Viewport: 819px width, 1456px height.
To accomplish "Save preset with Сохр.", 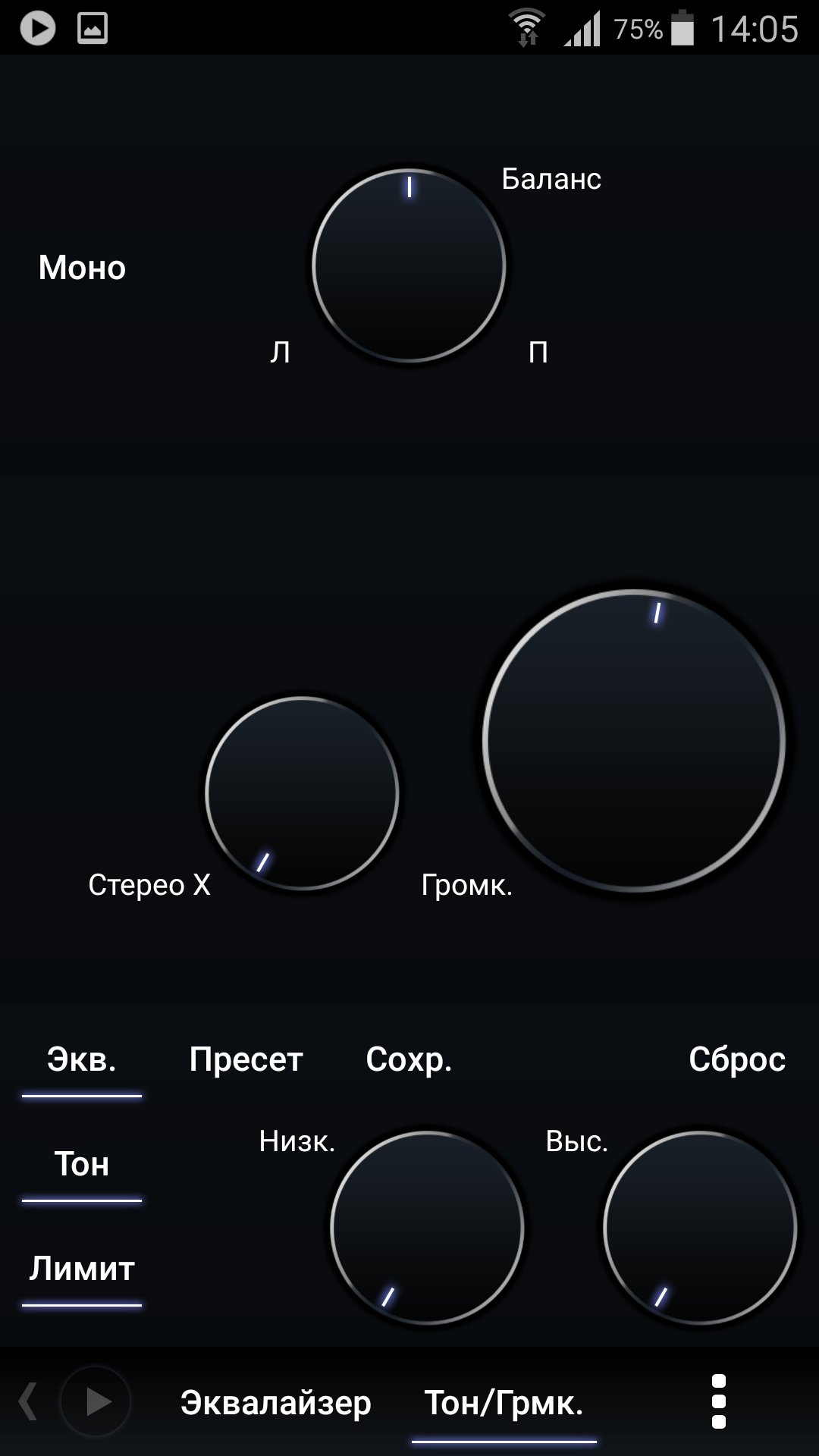I will pyautogui.click(x=409, y=1059).
